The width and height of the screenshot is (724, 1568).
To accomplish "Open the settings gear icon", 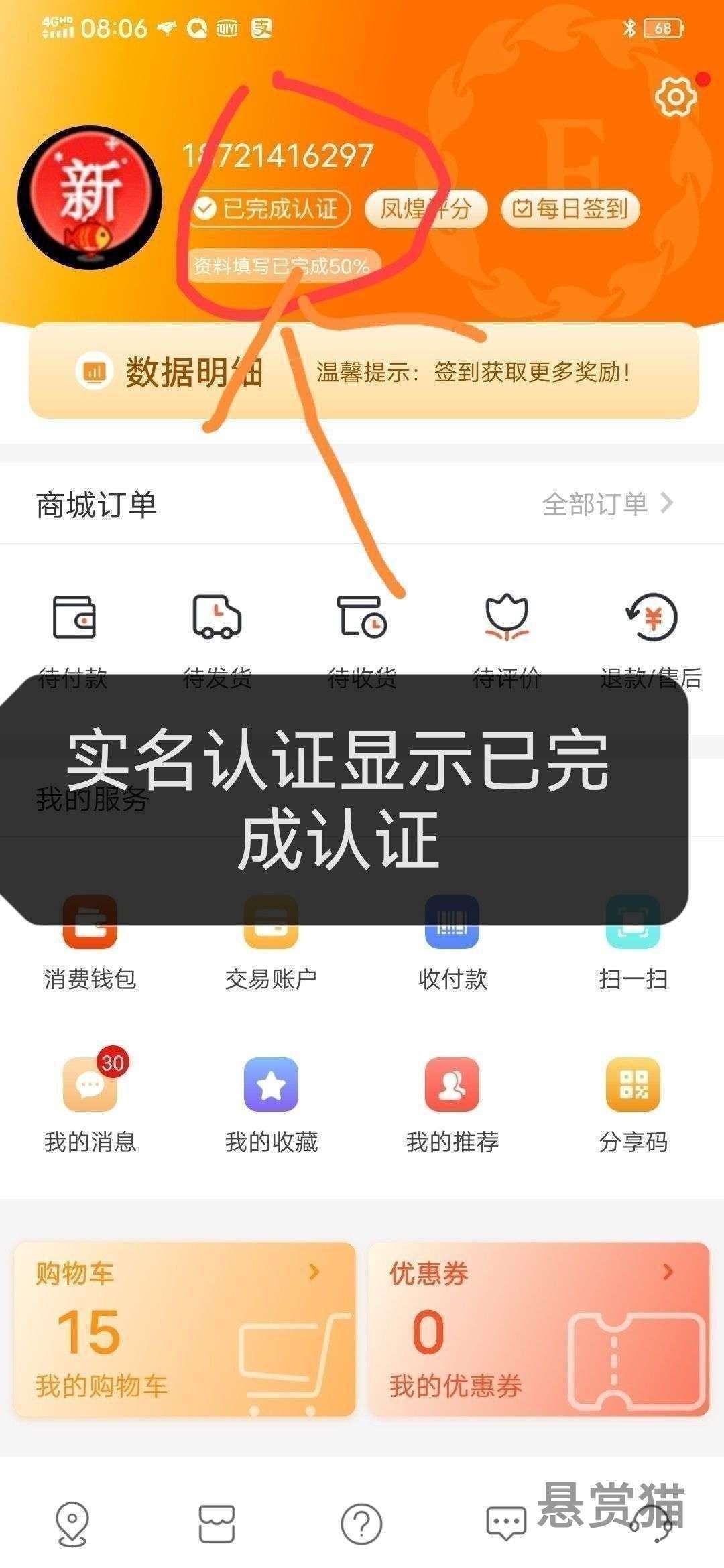I will pos(675,98).
